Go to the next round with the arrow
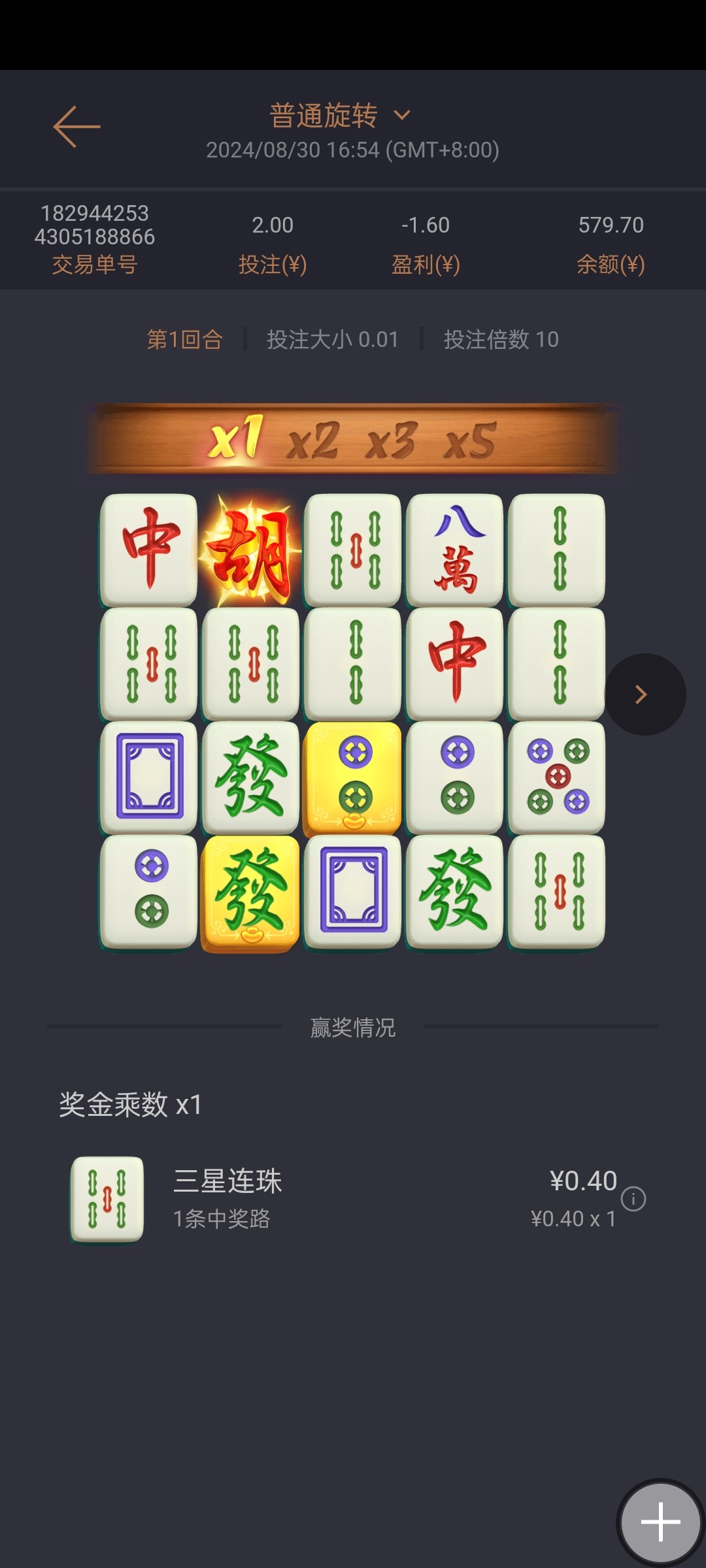This screenshot has height=1568, width=706. tap(643, 694)
